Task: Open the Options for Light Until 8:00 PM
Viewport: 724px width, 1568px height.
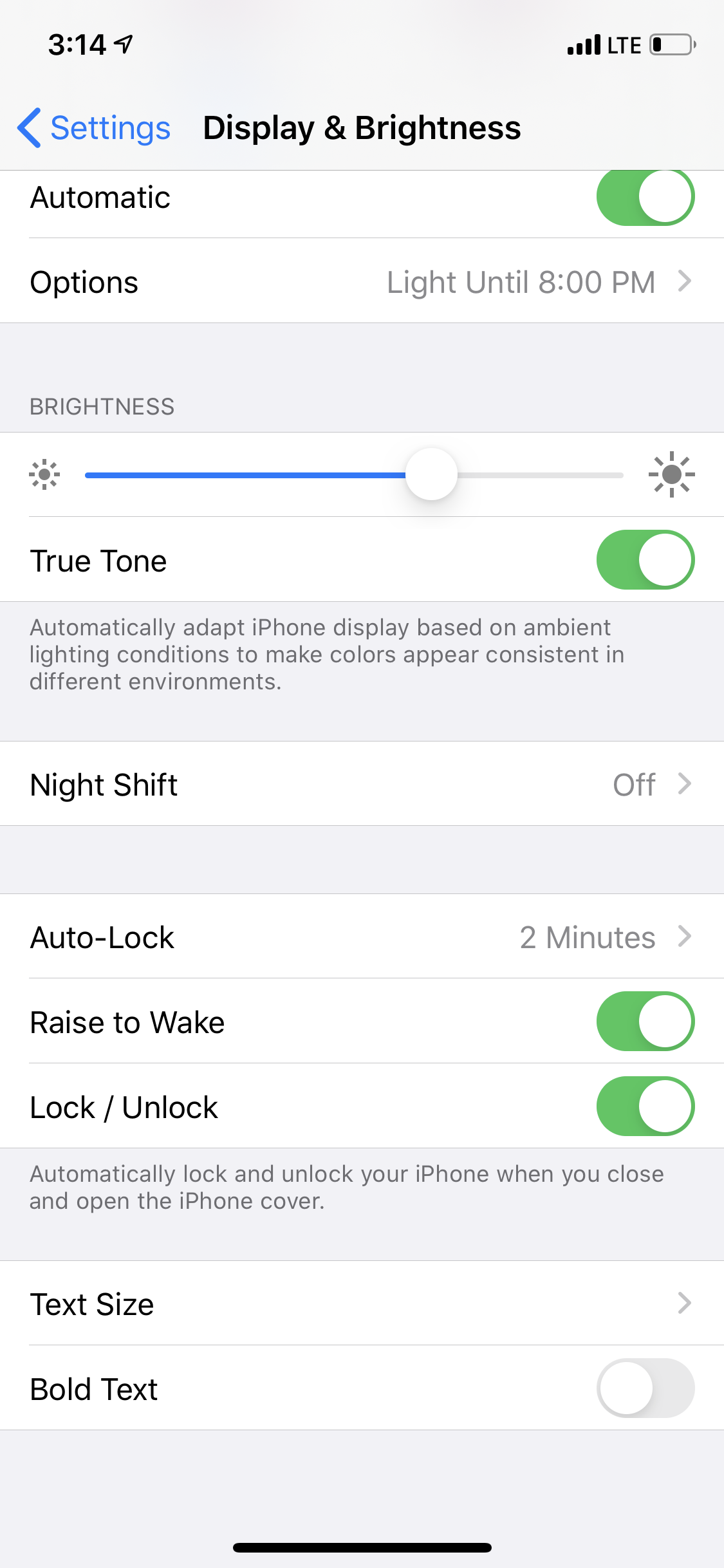Action: point(362,281)
